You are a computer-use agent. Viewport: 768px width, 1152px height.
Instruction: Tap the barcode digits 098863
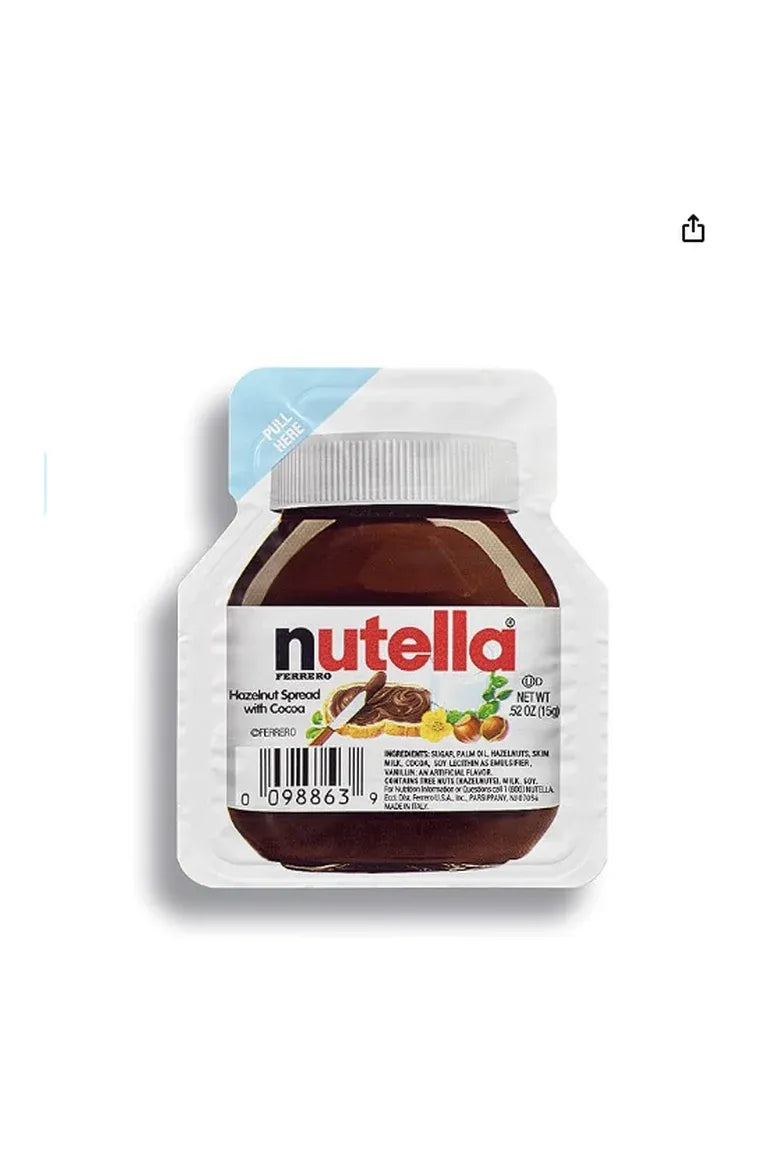tap(305, 796)
